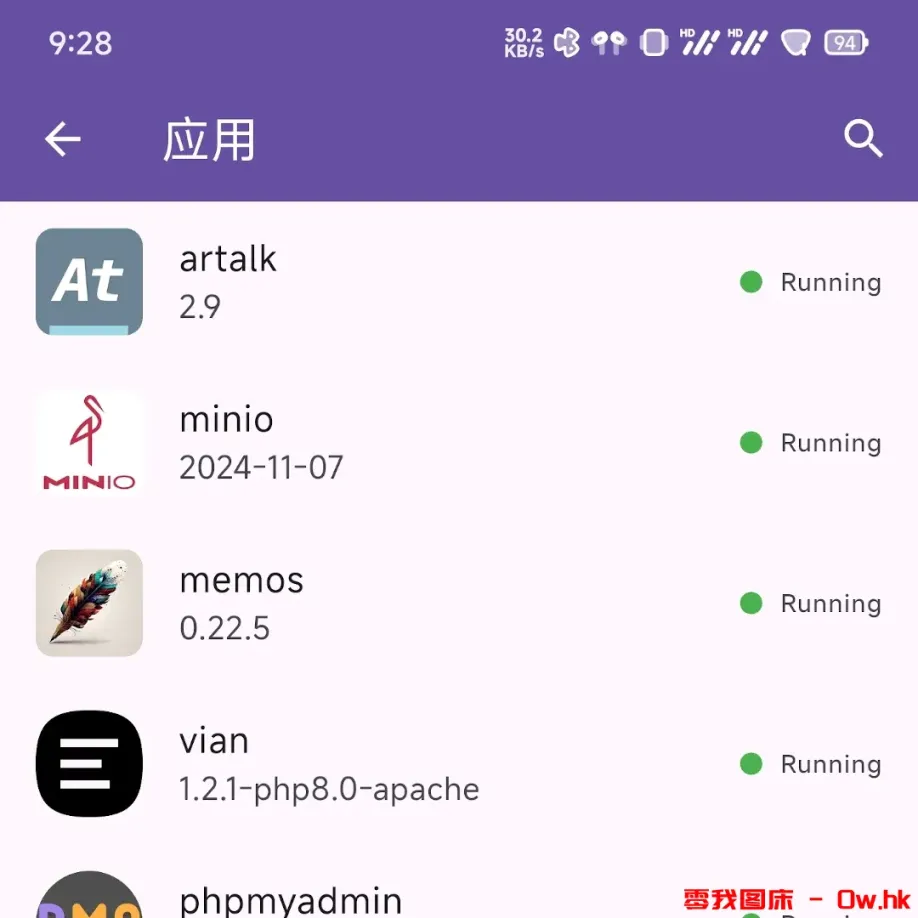This screenshot has width=918, height=918.
Task: Go back from the 应用 screen
Action: pos(62,140)
